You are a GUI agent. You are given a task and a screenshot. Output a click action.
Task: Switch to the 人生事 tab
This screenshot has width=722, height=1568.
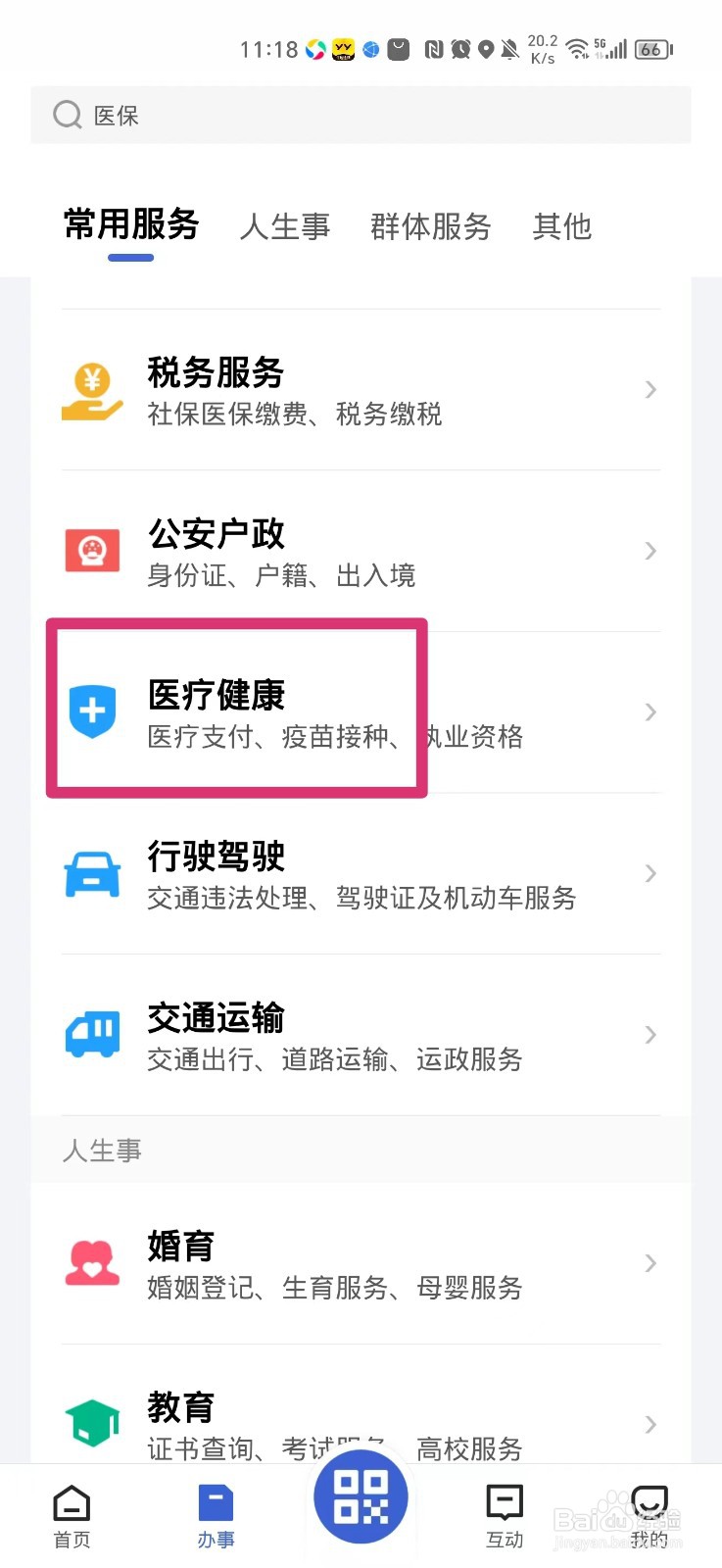coord(284,227)
